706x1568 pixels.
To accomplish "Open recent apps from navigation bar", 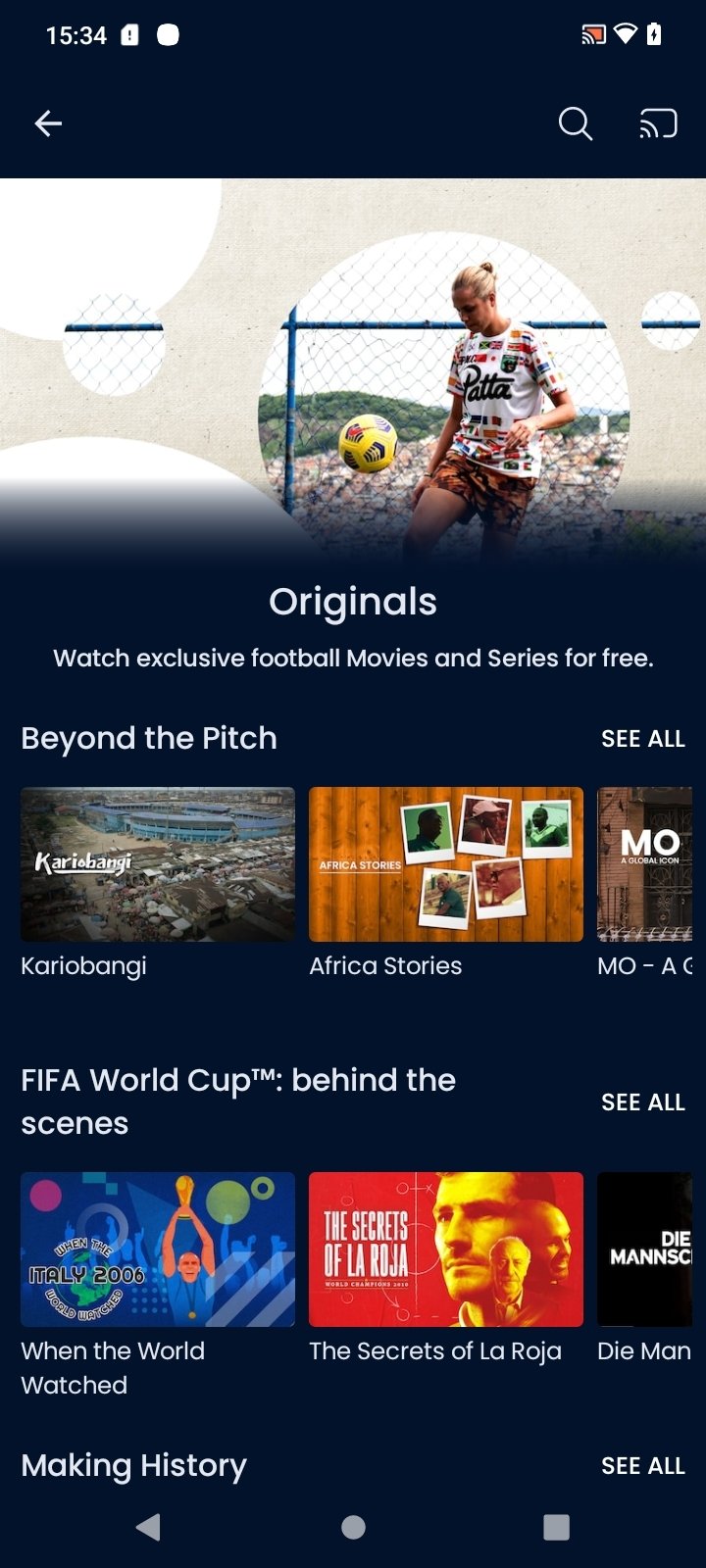I will click(x=556, y=1527).
